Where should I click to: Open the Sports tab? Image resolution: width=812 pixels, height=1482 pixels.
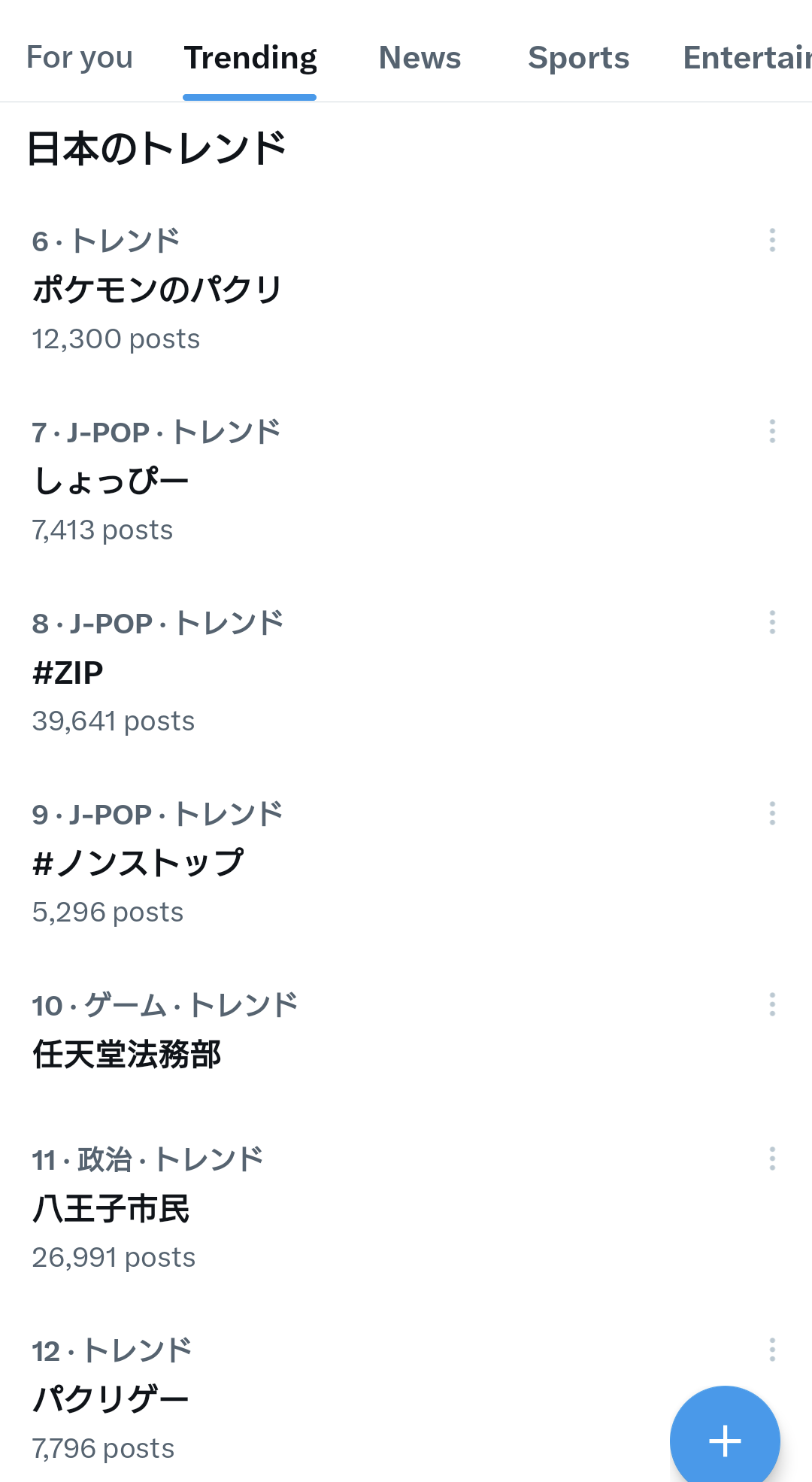coord(578,58)
